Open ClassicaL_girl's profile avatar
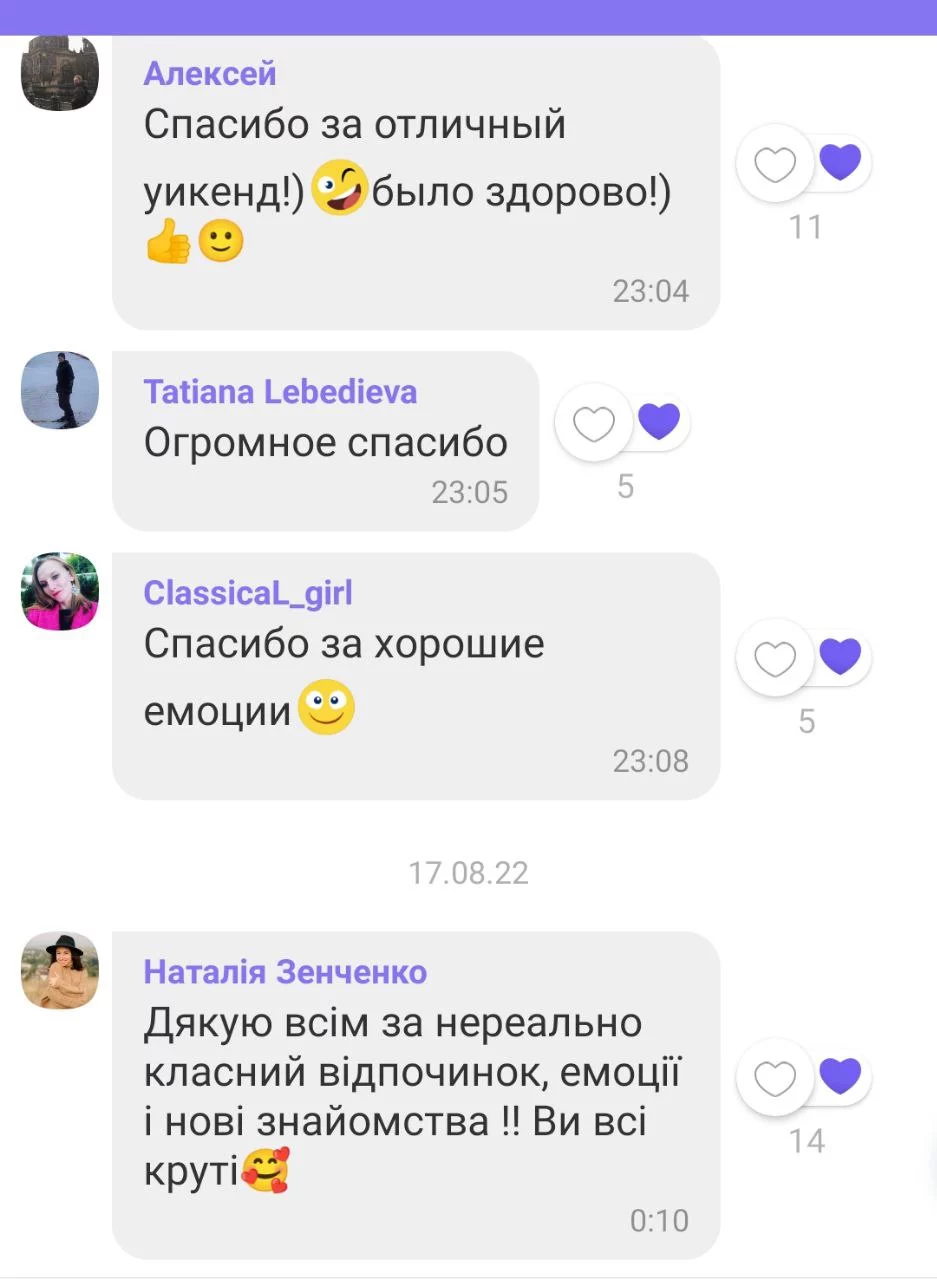The width and height of the screenshot is (937, 1280). (x=60, y=591)
